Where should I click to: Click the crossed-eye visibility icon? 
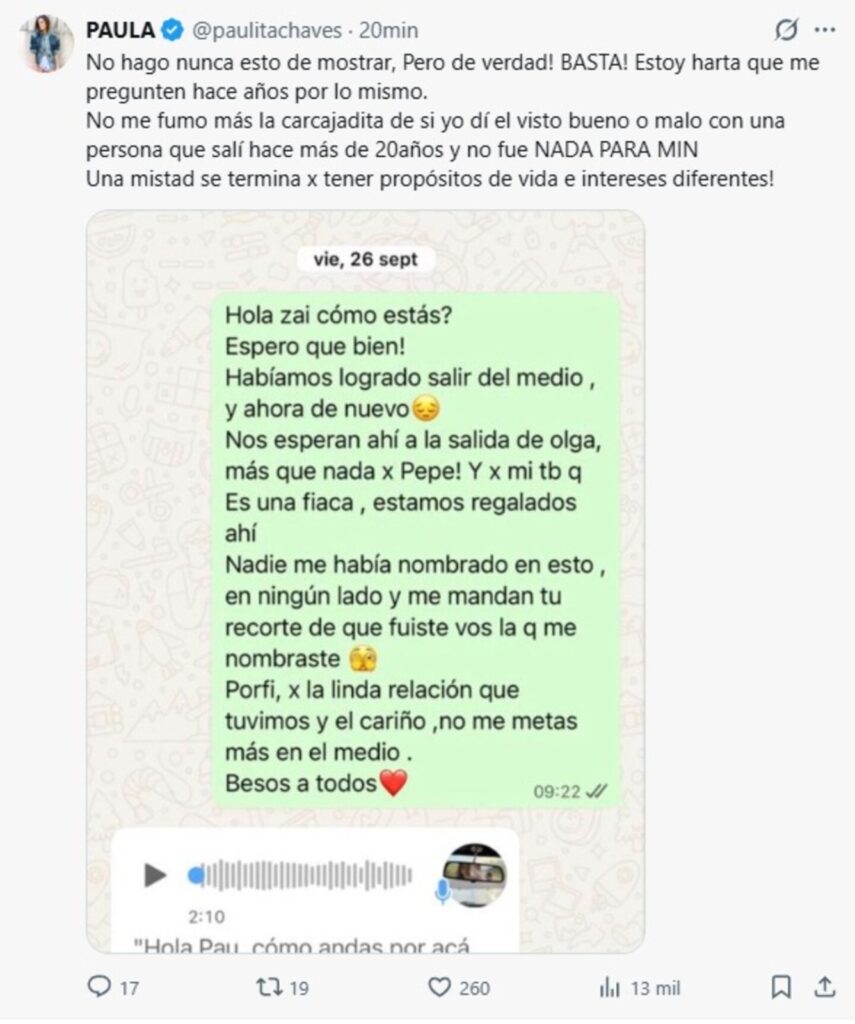(786, 30)
